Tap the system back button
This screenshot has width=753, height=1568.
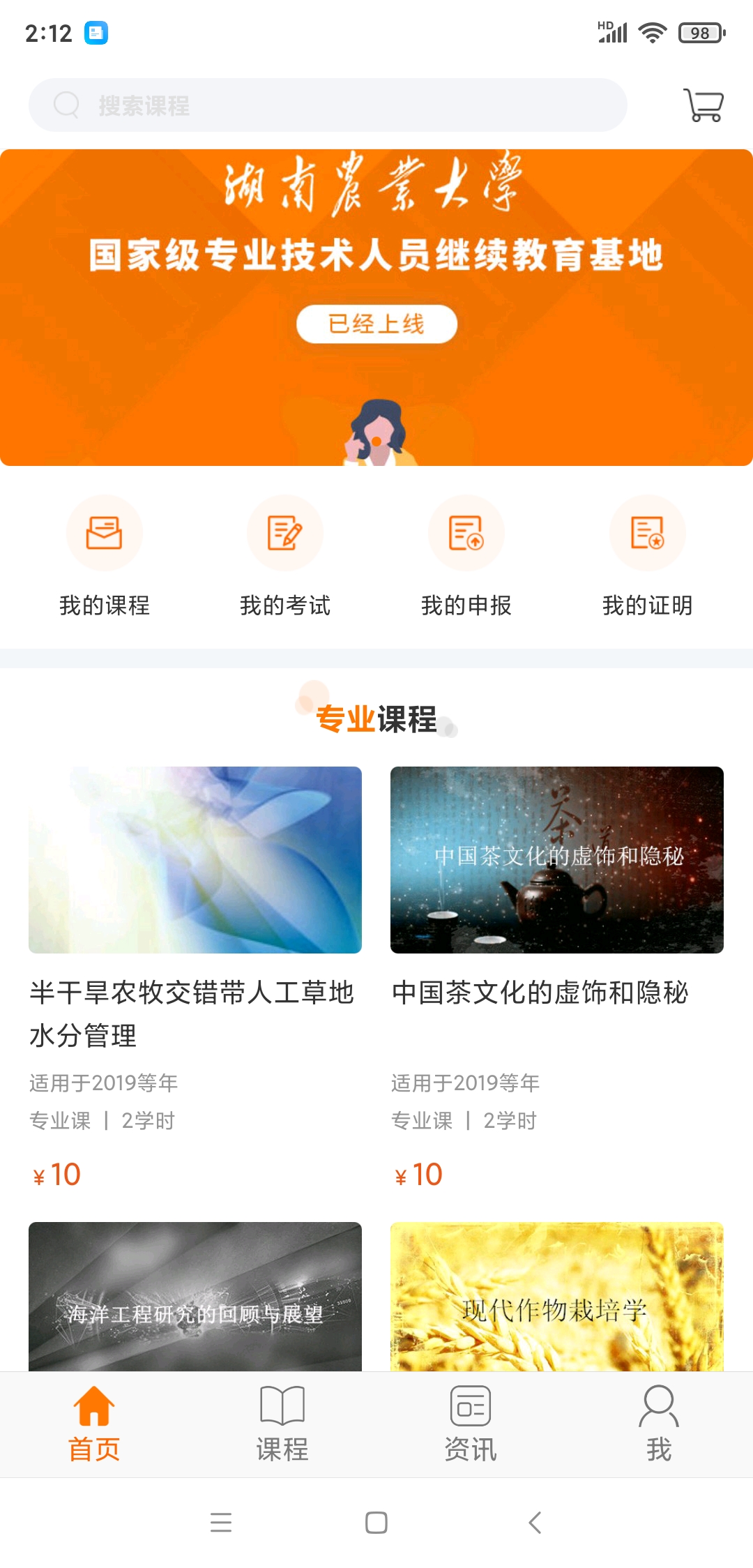click(x=535, y=1522)
